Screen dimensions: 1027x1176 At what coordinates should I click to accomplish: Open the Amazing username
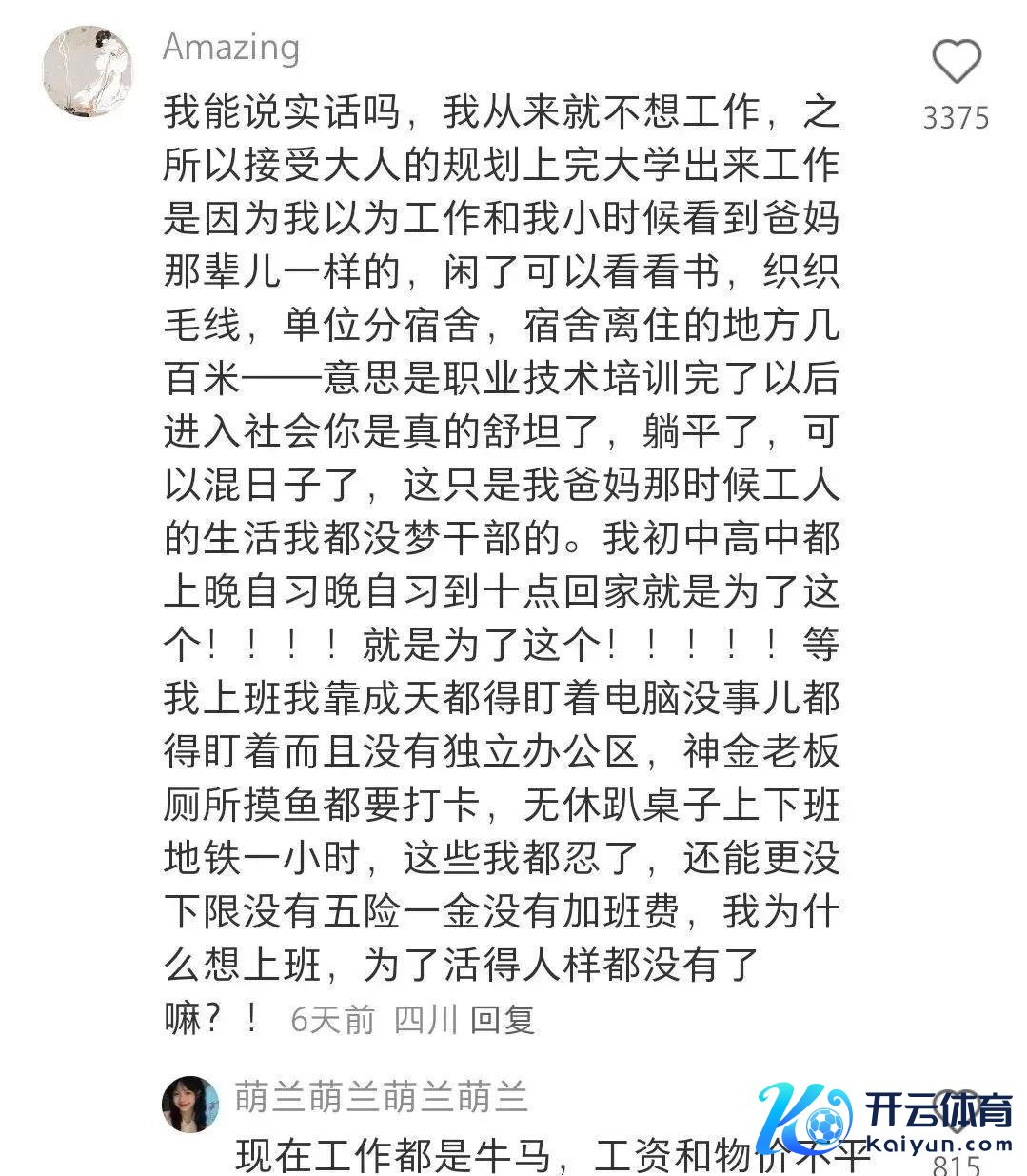tap(231, 47)
